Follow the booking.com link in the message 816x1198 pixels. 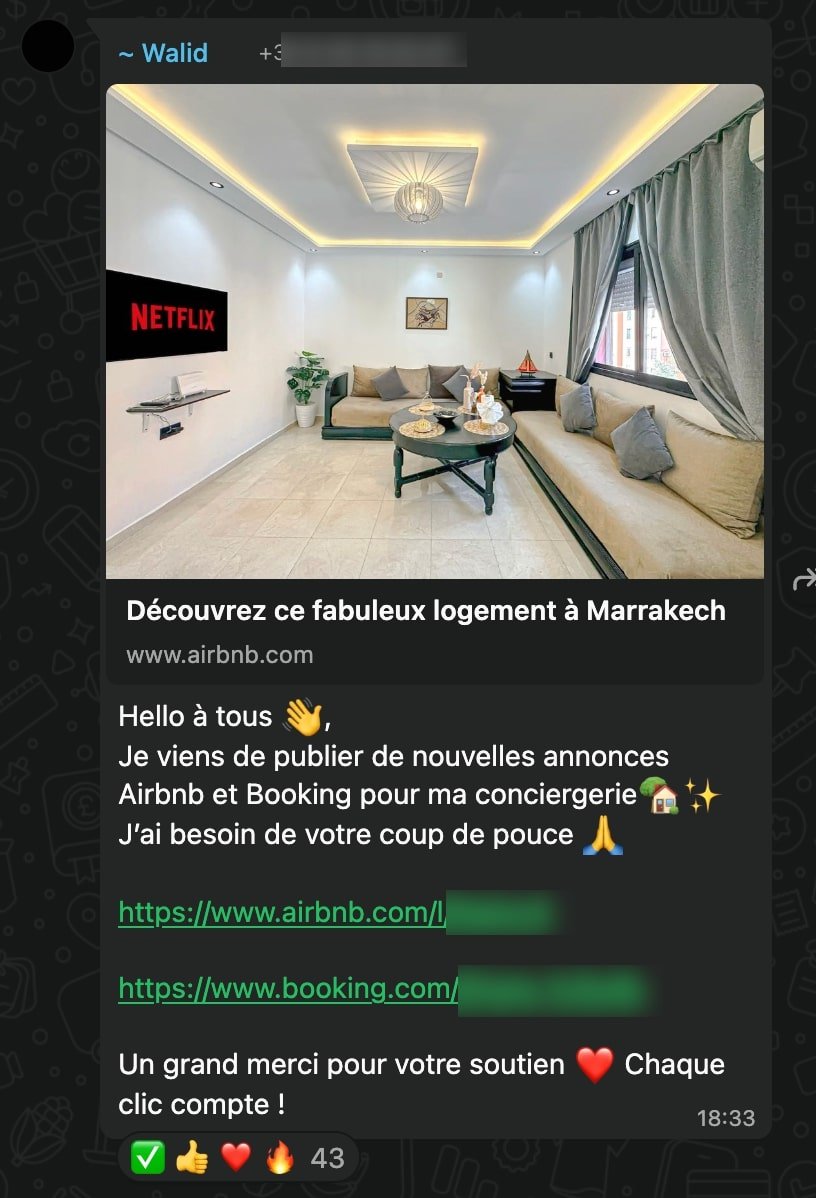click(x=288, y=988)
